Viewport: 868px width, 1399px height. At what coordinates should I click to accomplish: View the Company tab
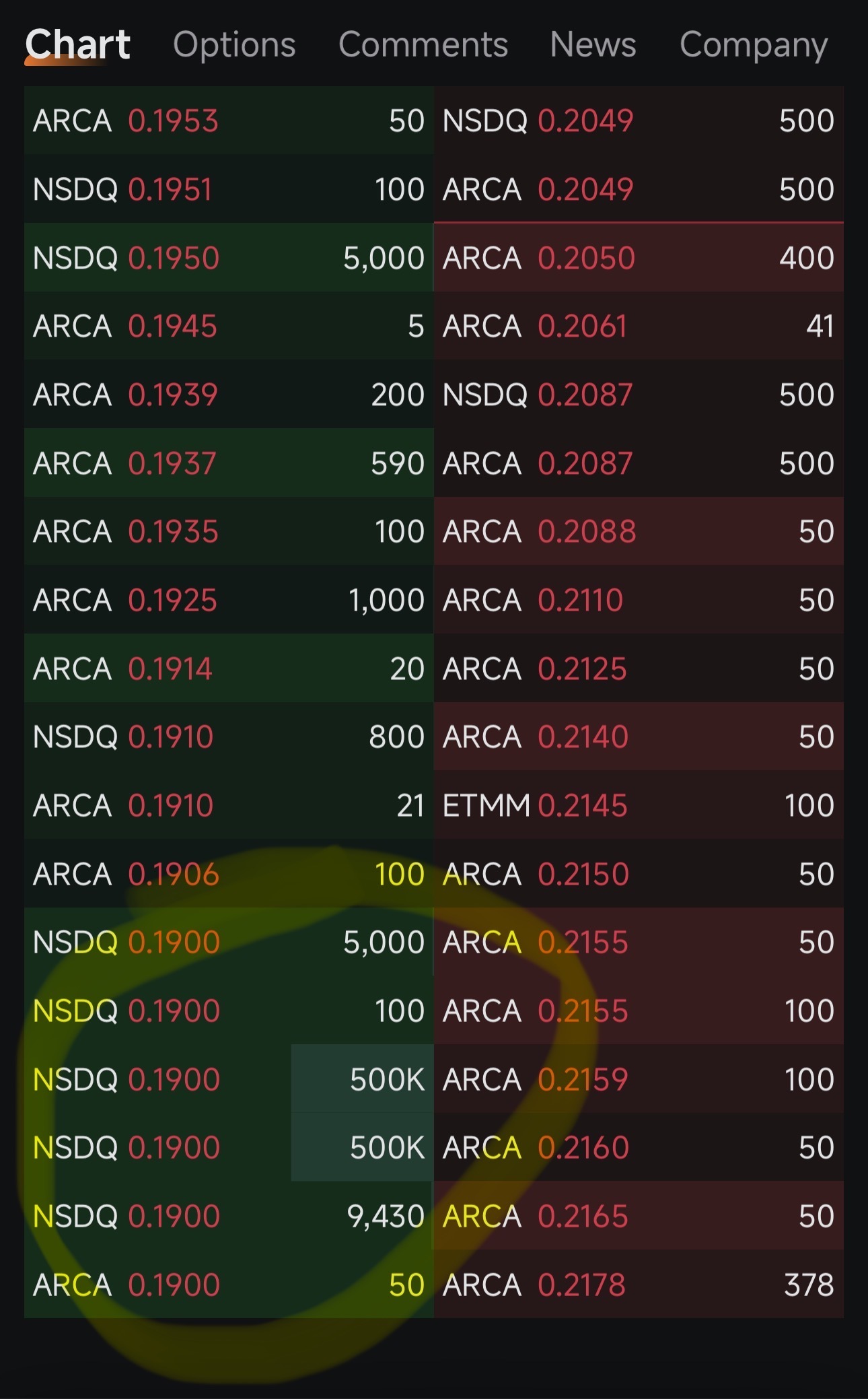pyautogui.click(x=753, y=44)
